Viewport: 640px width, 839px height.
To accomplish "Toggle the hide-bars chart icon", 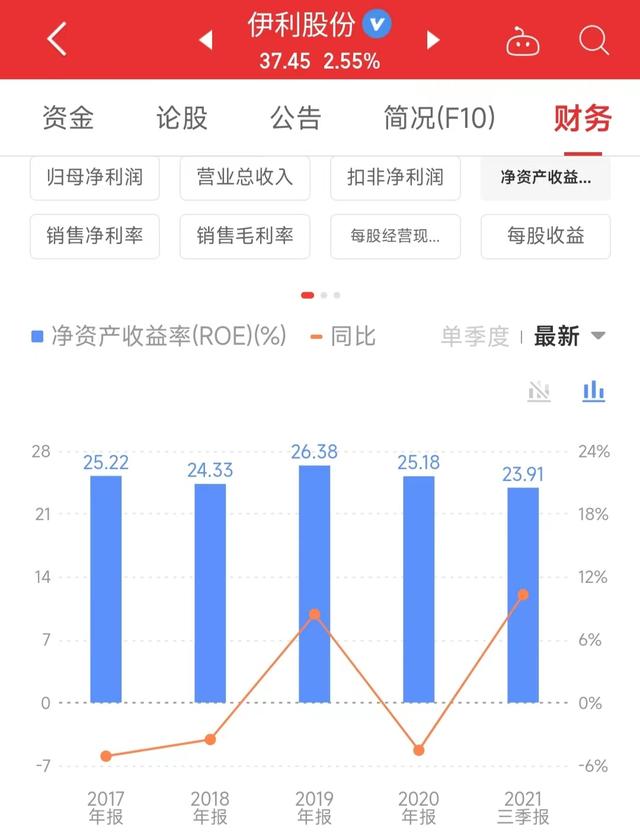I will (x=539, y=391).
